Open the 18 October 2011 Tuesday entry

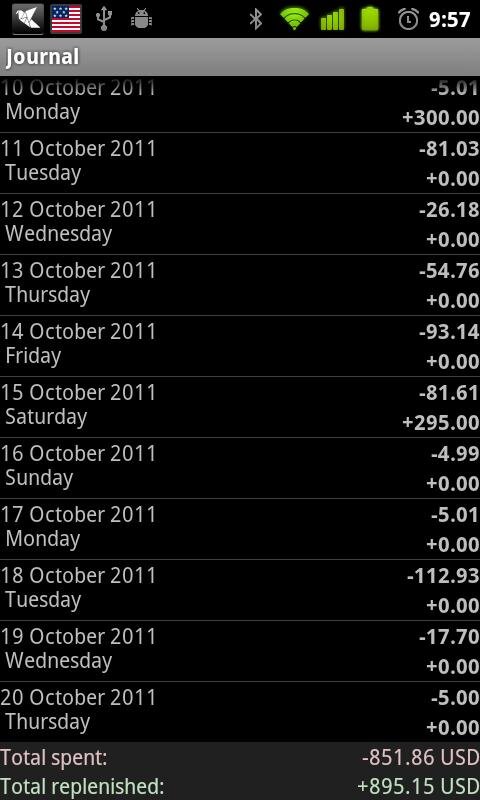coord(240,590)
